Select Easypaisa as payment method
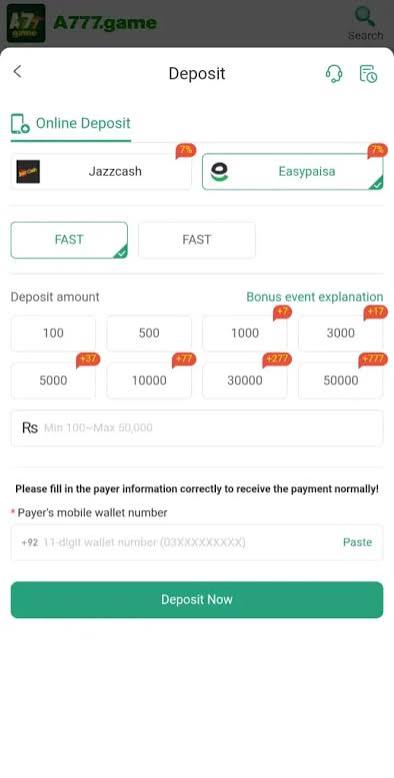 coord(293,172)
